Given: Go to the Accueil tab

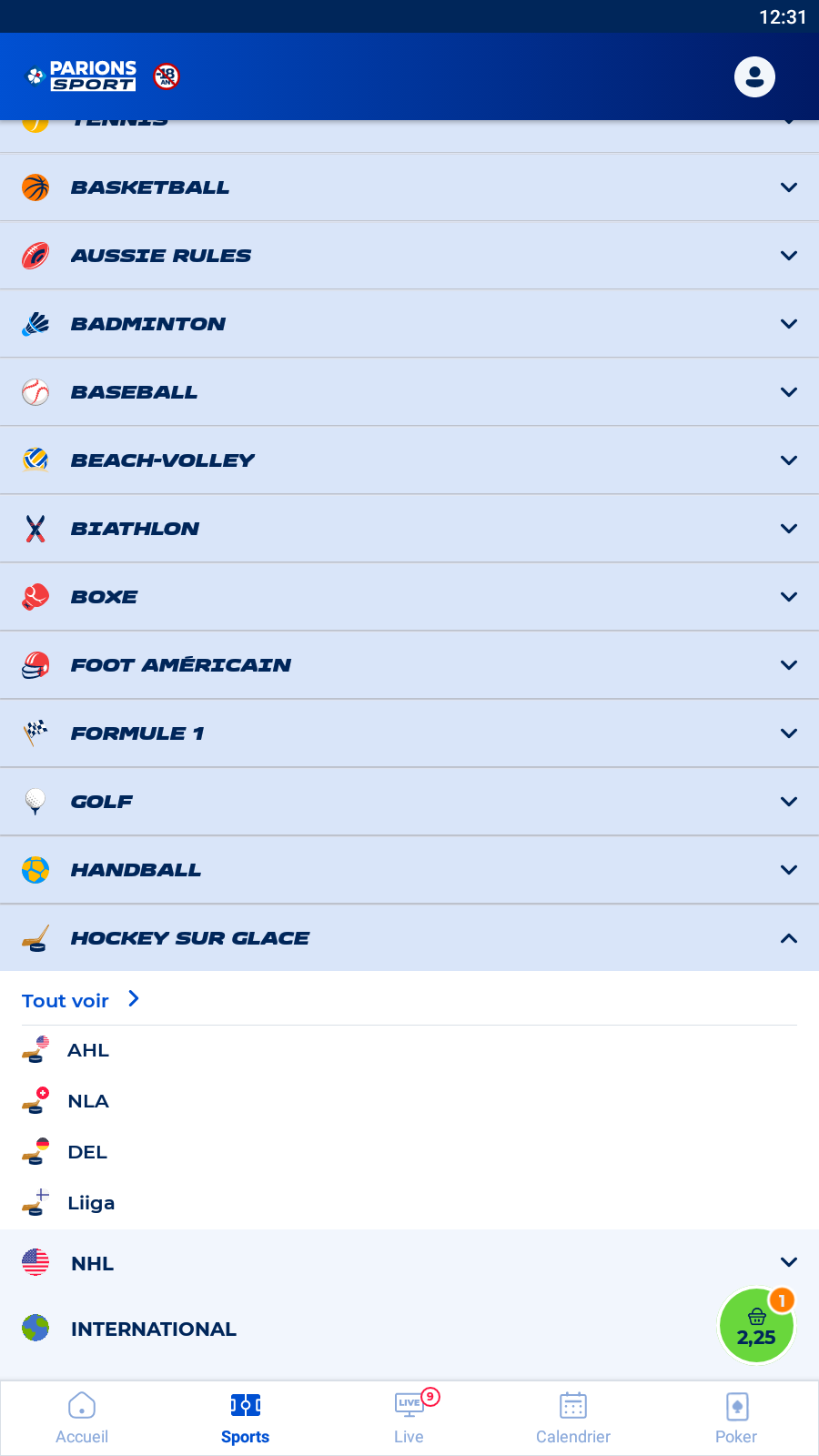Looking at the screenshot, I should tap(82, 1418).
